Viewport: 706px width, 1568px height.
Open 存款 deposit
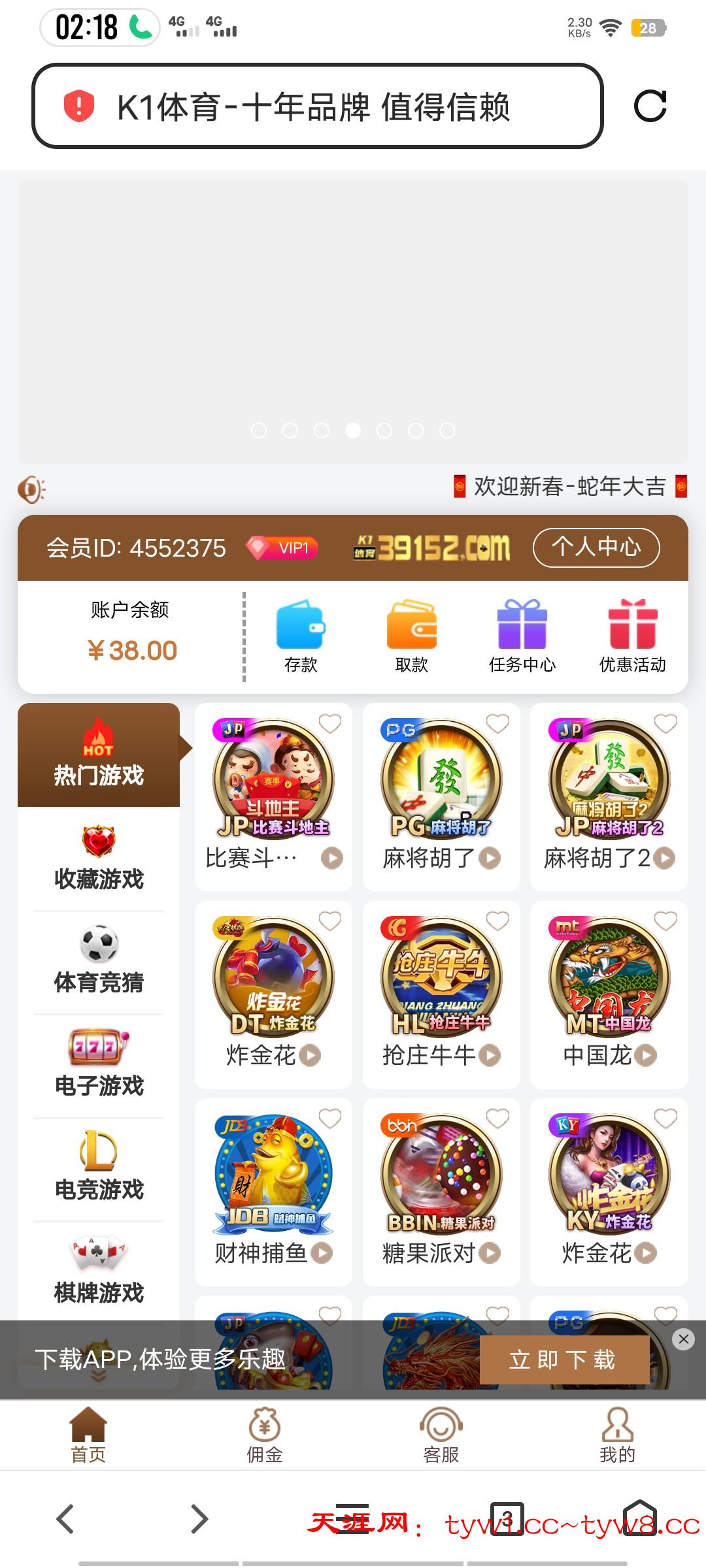coord(301,636)
